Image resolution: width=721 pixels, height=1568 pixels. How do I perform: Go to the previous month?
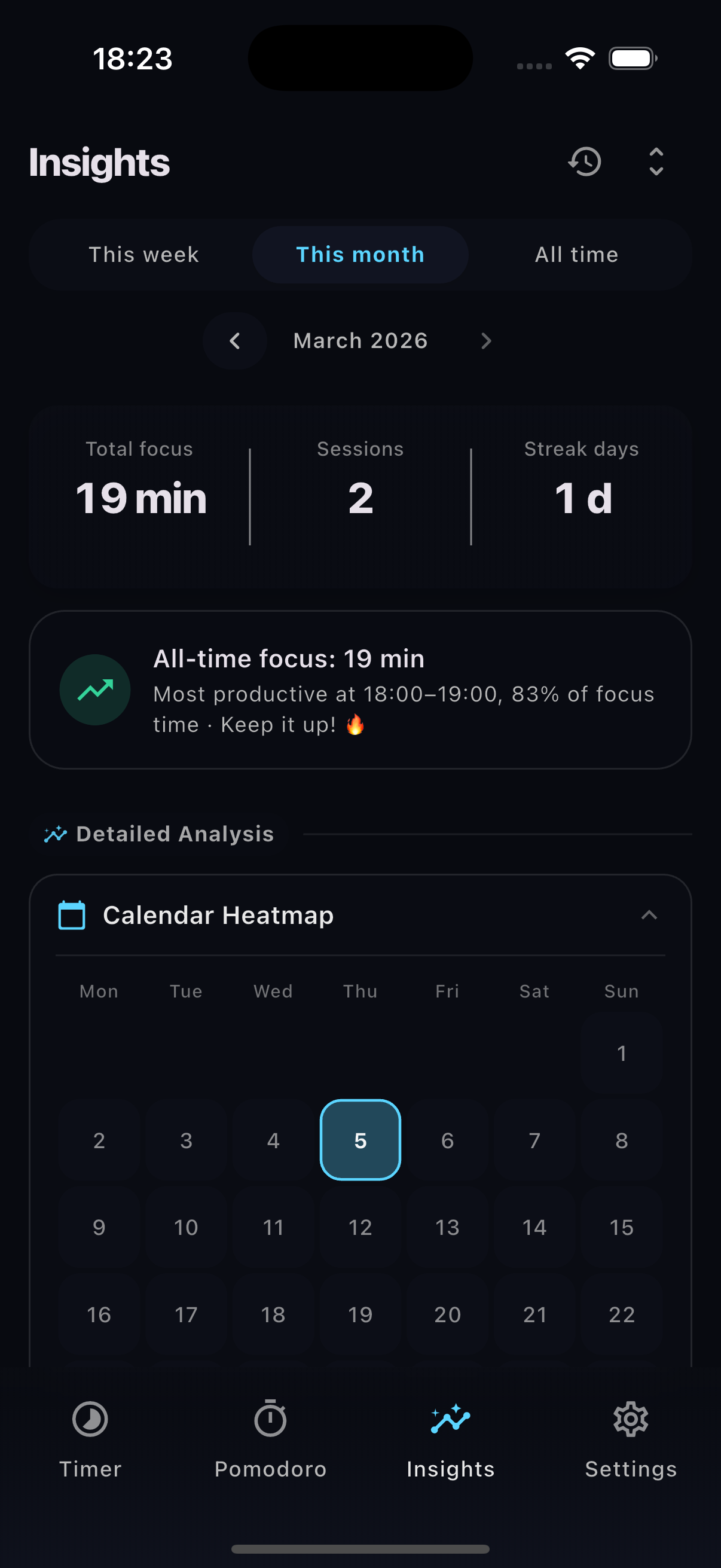235,341
